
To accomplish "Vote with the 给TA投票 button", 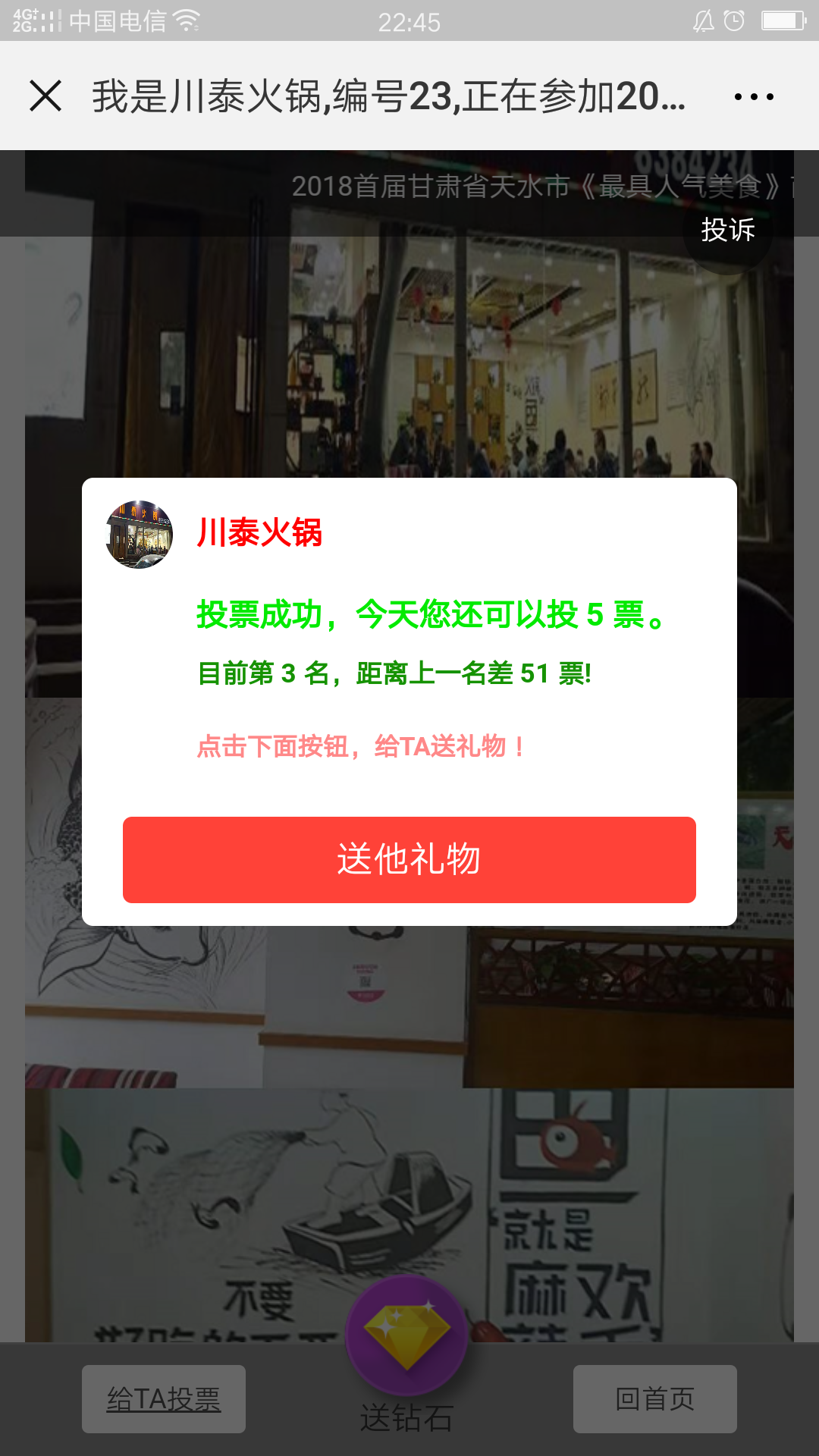I will click(x=164, y=1399).
